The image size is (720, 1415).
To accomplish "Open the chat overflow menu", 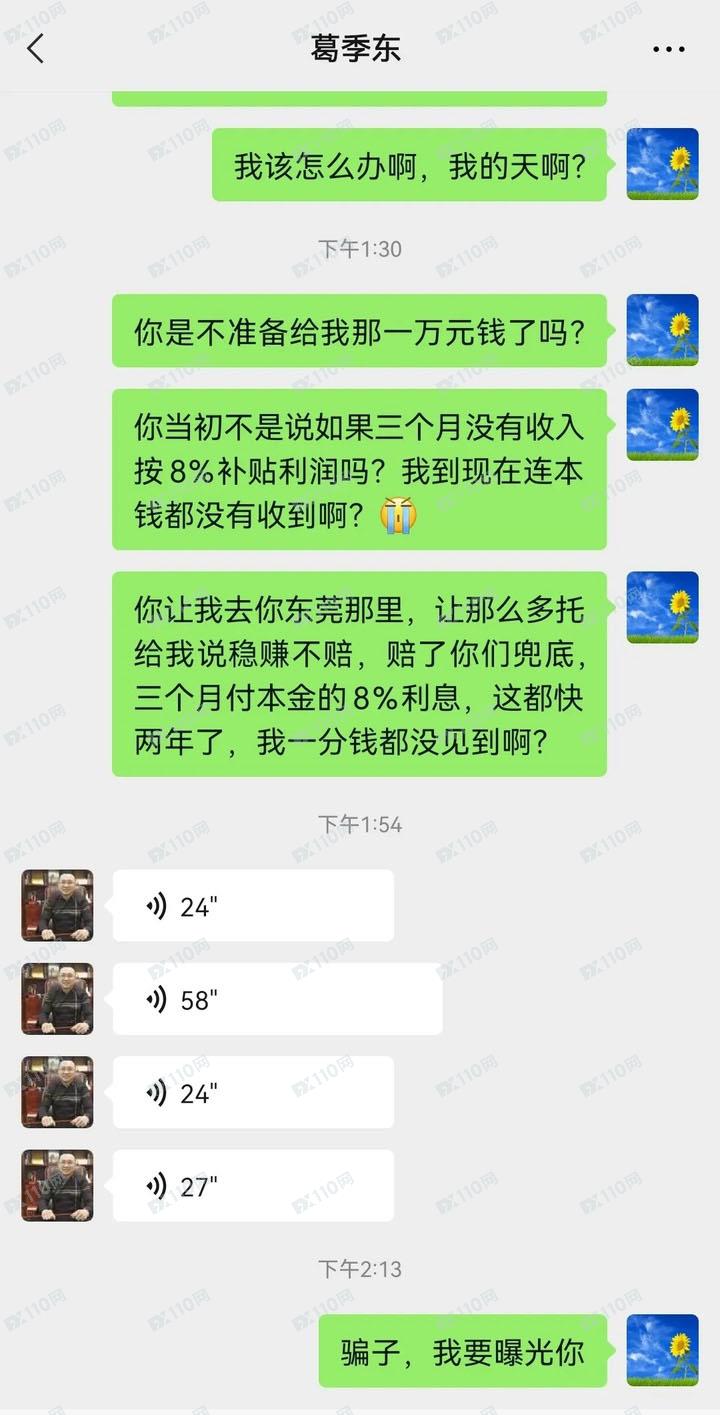I will pos(668,49).
